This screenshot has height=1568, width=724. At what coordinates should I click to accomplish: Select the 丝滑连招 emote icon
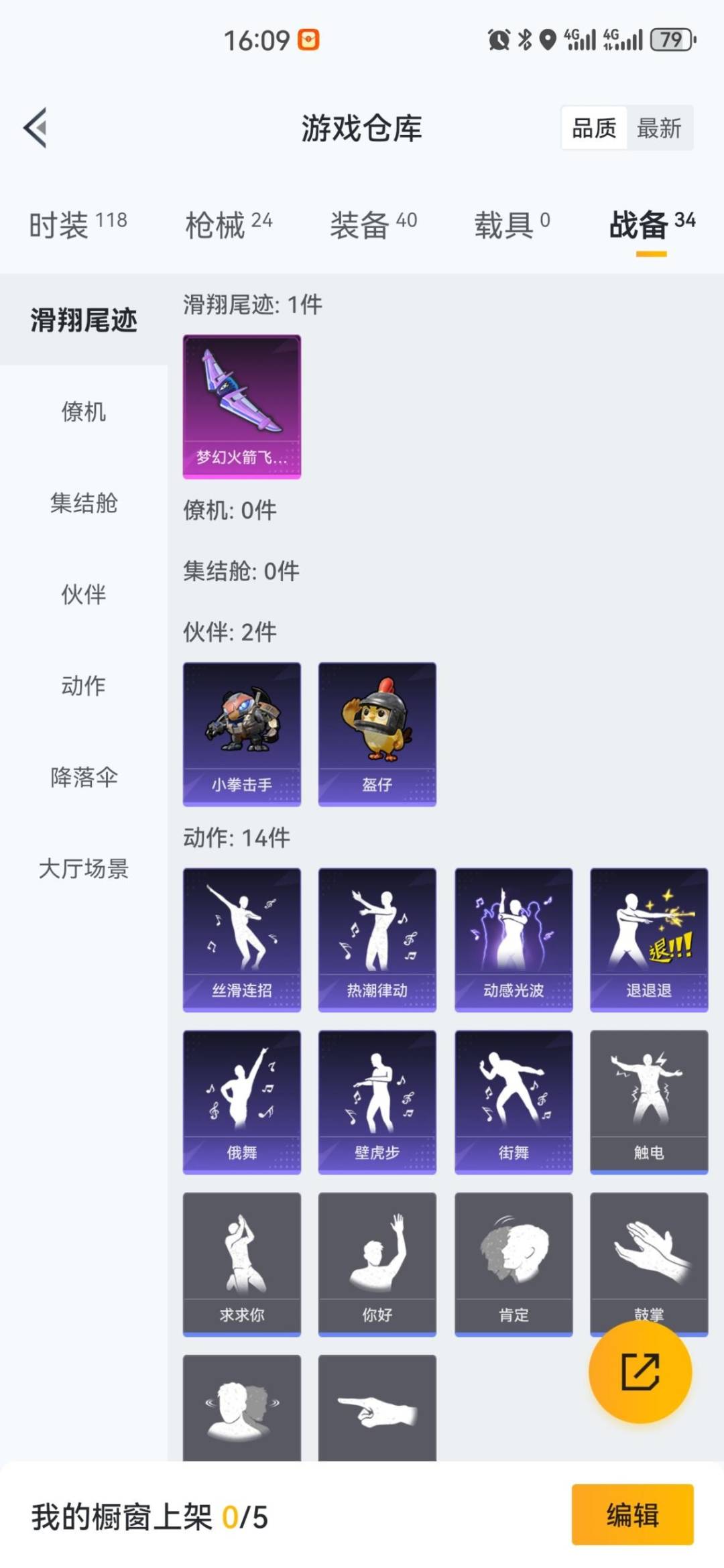[x=242, y=938]
